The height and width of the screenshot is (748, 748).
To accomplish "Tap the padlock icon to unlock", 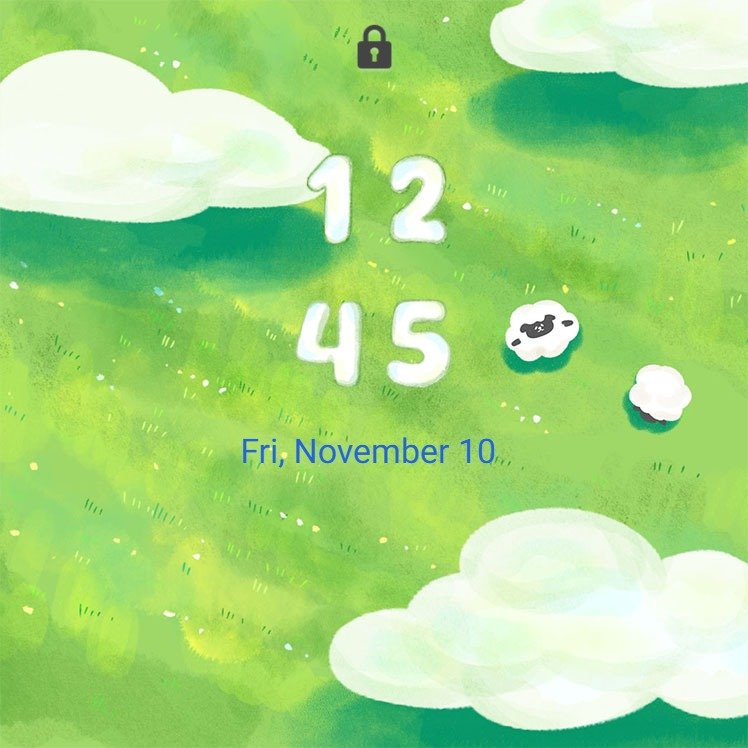I will (374, 49).
